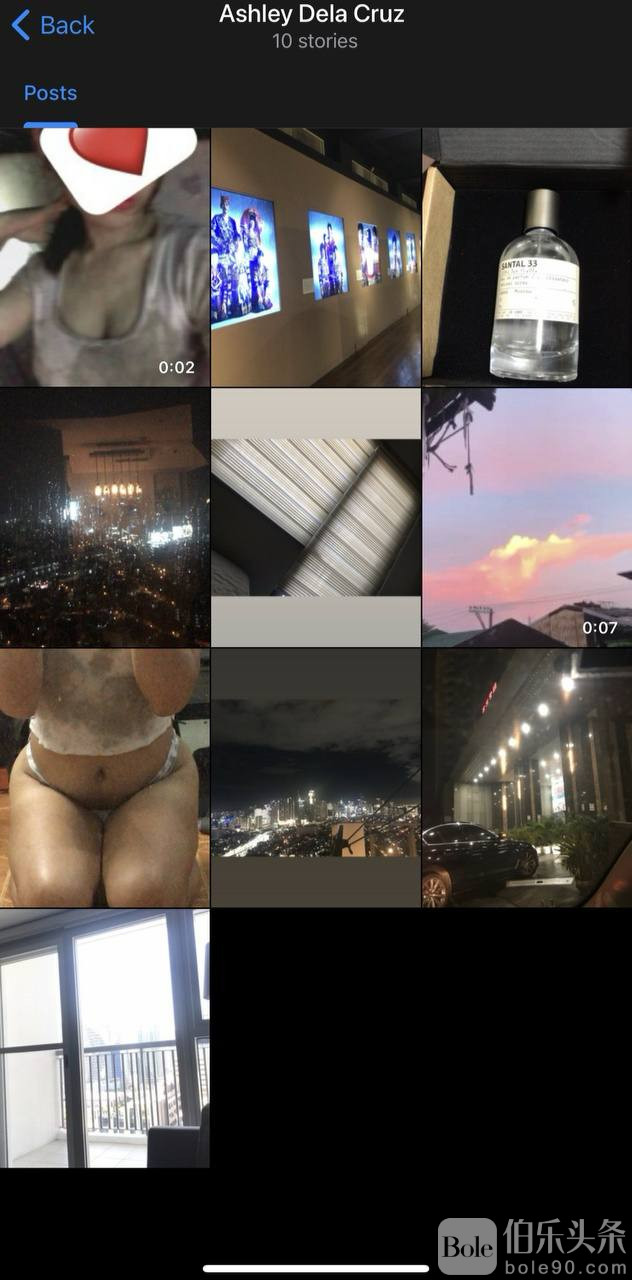Open the night skyline panorama story
The height and width of the screenshot is (1280, 632).
click(315, 778)
